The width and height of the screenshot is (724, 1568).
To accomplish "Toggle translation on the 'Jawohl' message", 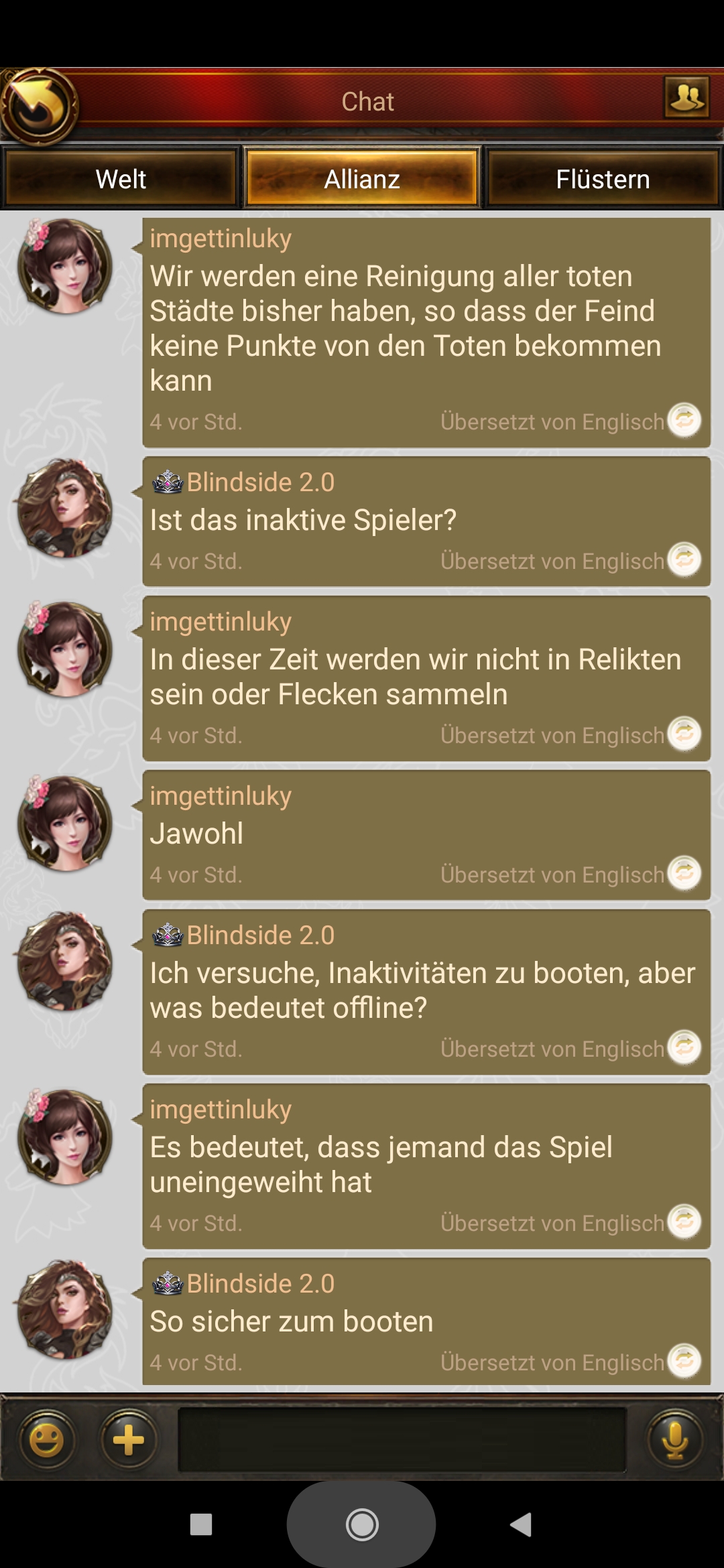I will click(684, 873).
